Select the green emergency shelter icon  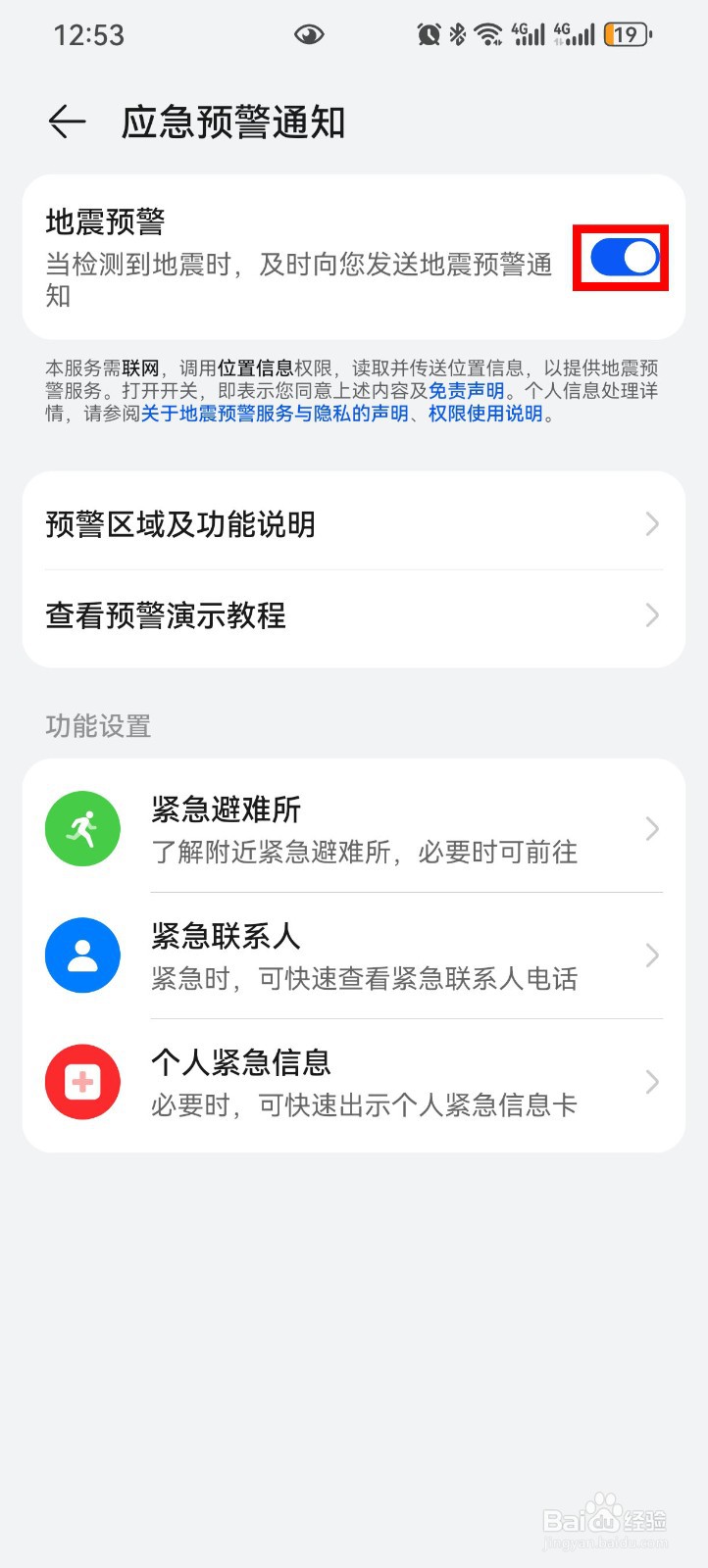(x=82, y=828)
